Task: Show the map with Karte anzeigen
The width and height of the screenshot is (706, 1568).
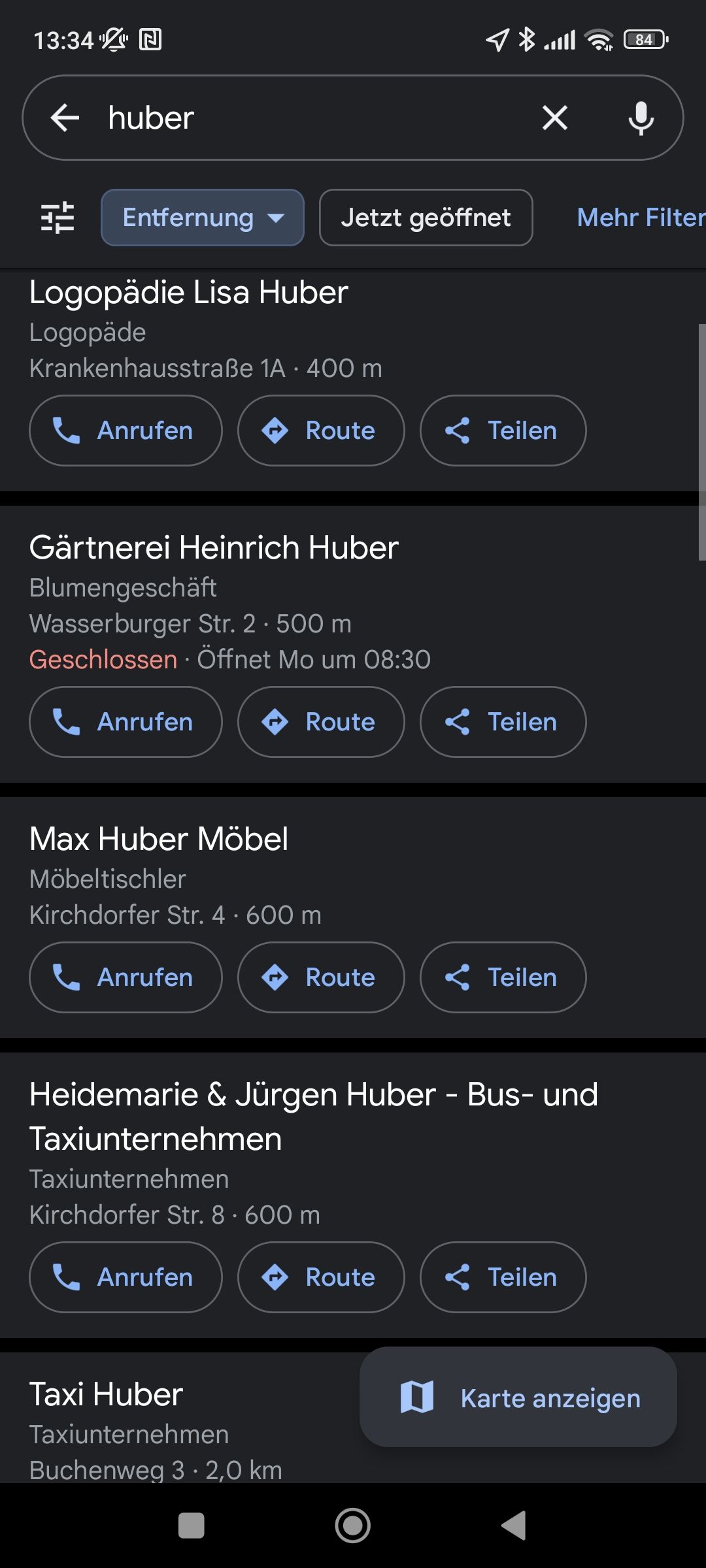Action: 518,1399
